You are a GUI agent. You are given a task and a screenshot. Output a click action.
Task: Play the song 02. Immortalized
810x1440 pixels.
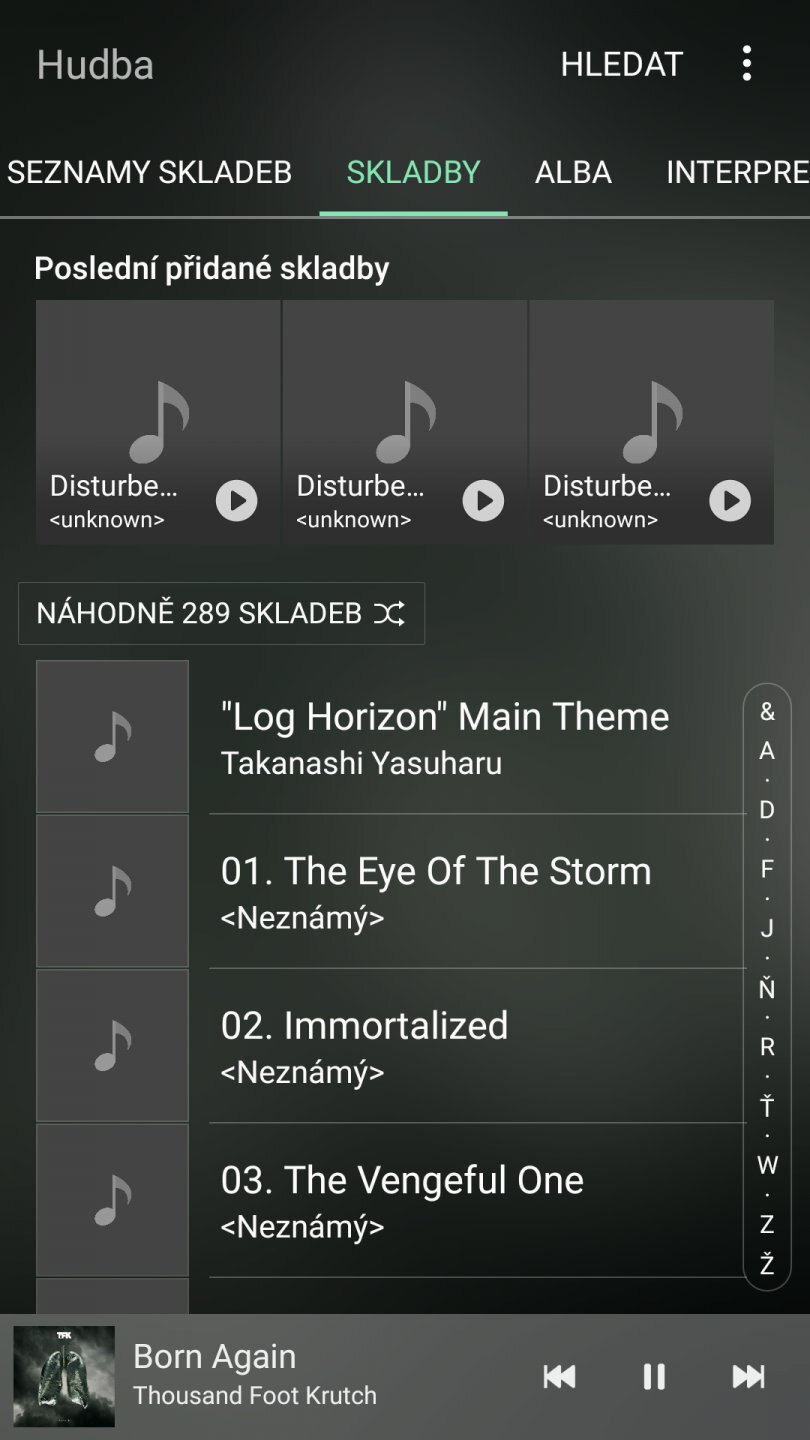click(x=365, y=1045)
